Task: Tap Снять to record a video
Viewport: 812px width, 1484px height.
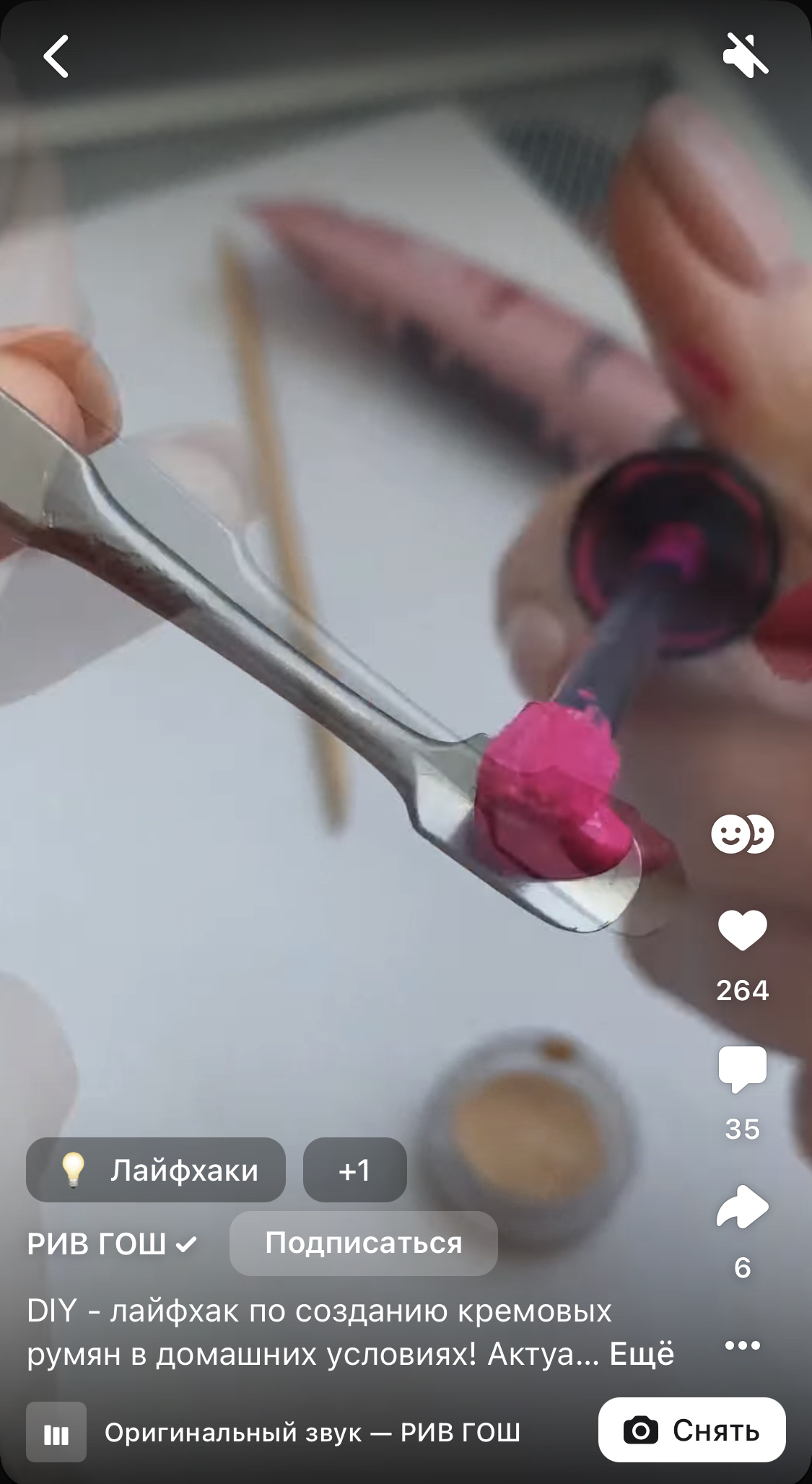Action: [x=691, y=1430]
